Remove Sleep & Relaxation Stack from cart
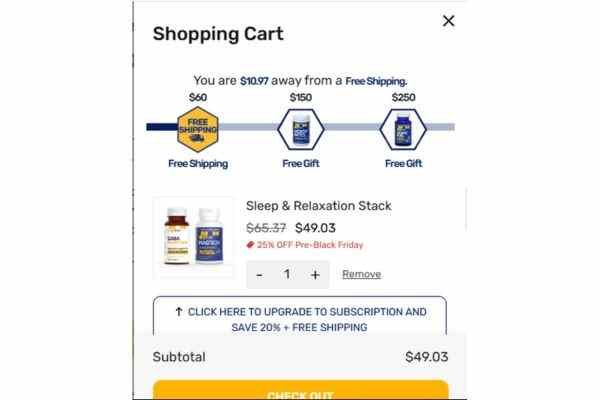Image resolution: width=600 pixels, height=400 pixels. [361, 274]
